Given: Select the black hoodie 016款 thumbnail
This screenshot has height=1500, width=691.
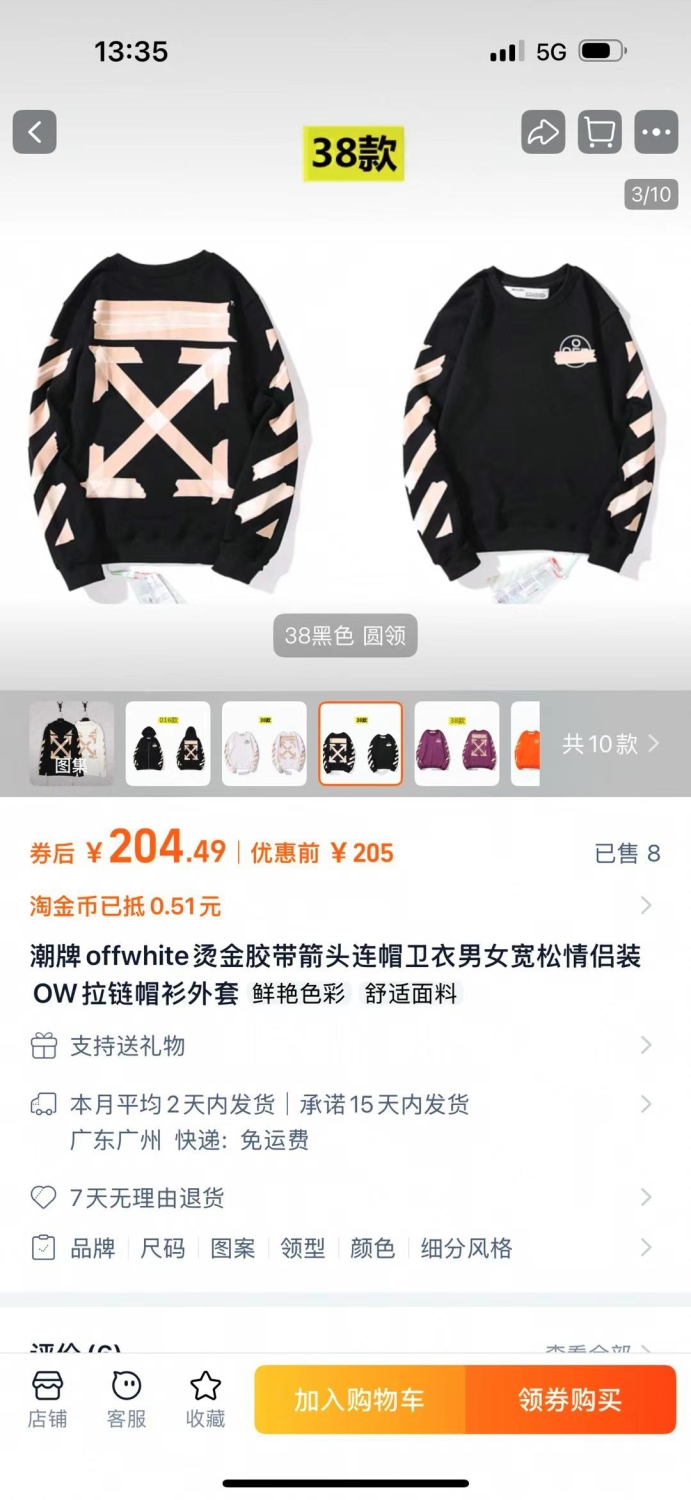Looking at the screenshot, I should (x=168, y=743).
